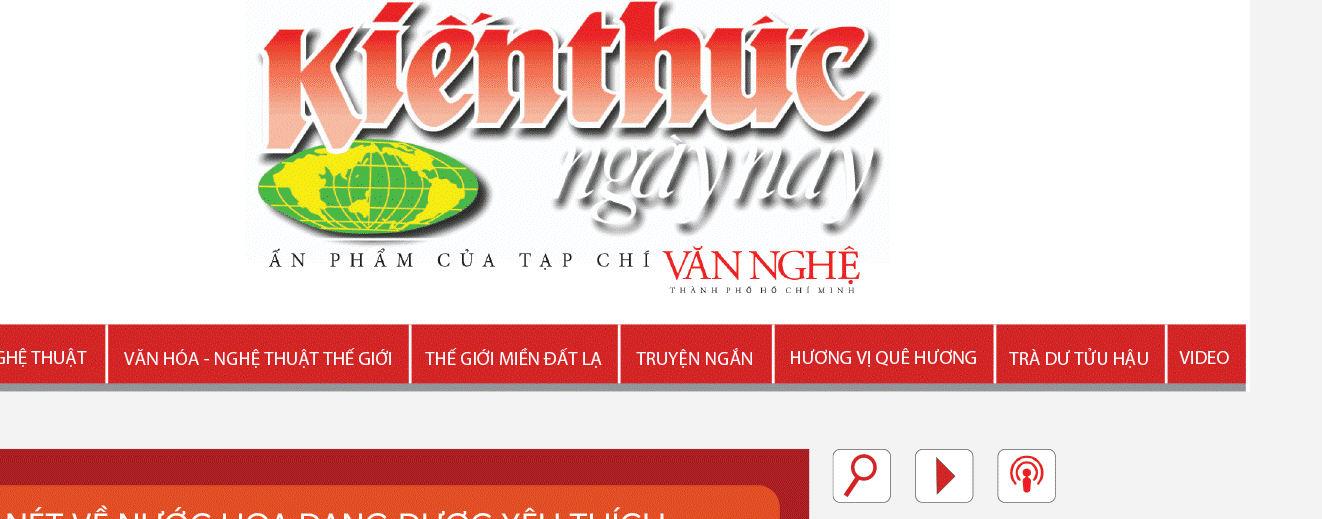Viewport: 1322px width, 519px height.
Task: Open the partially visible Nghệ thuật tab
Action: coord(45,357)
